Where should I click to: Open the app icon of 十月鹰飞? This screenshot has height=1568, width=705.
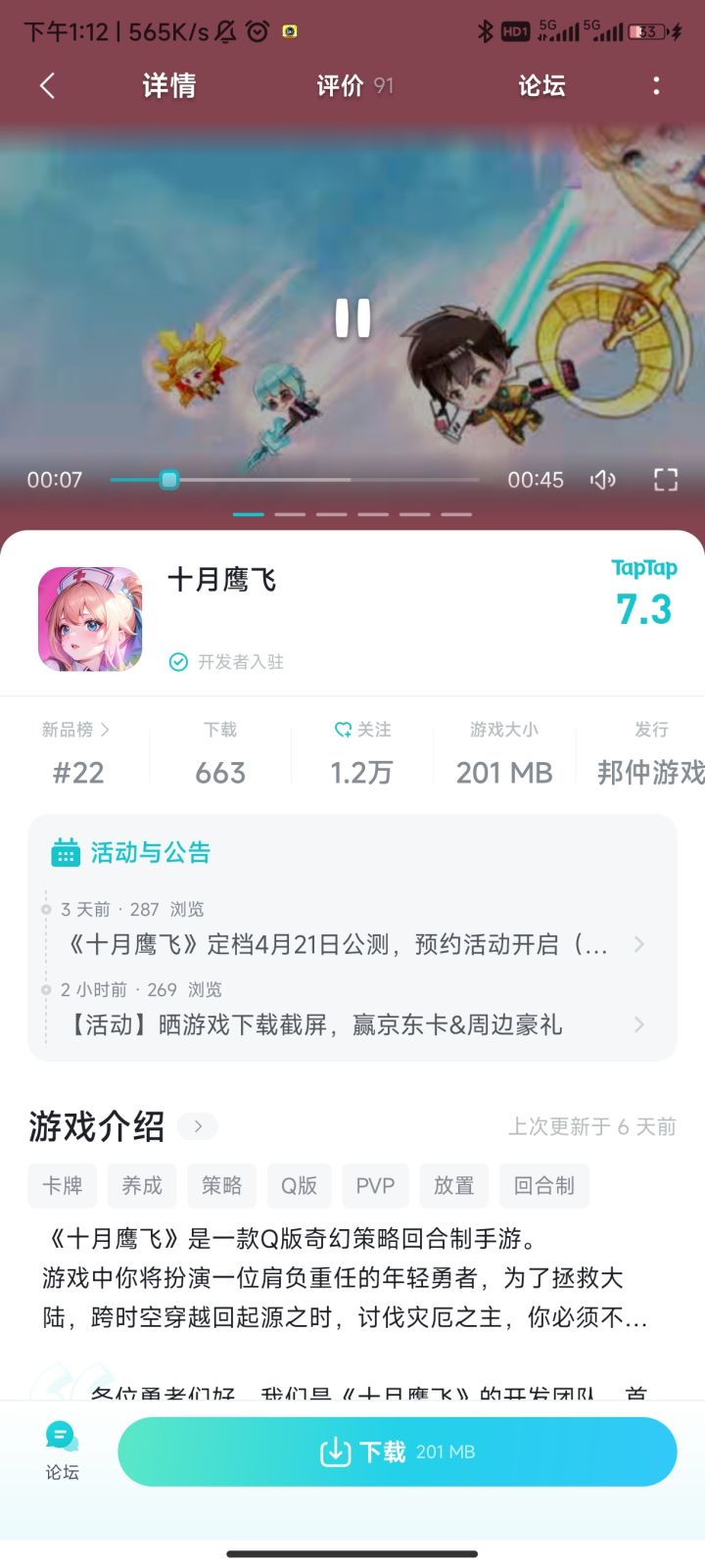pos(90,618)
